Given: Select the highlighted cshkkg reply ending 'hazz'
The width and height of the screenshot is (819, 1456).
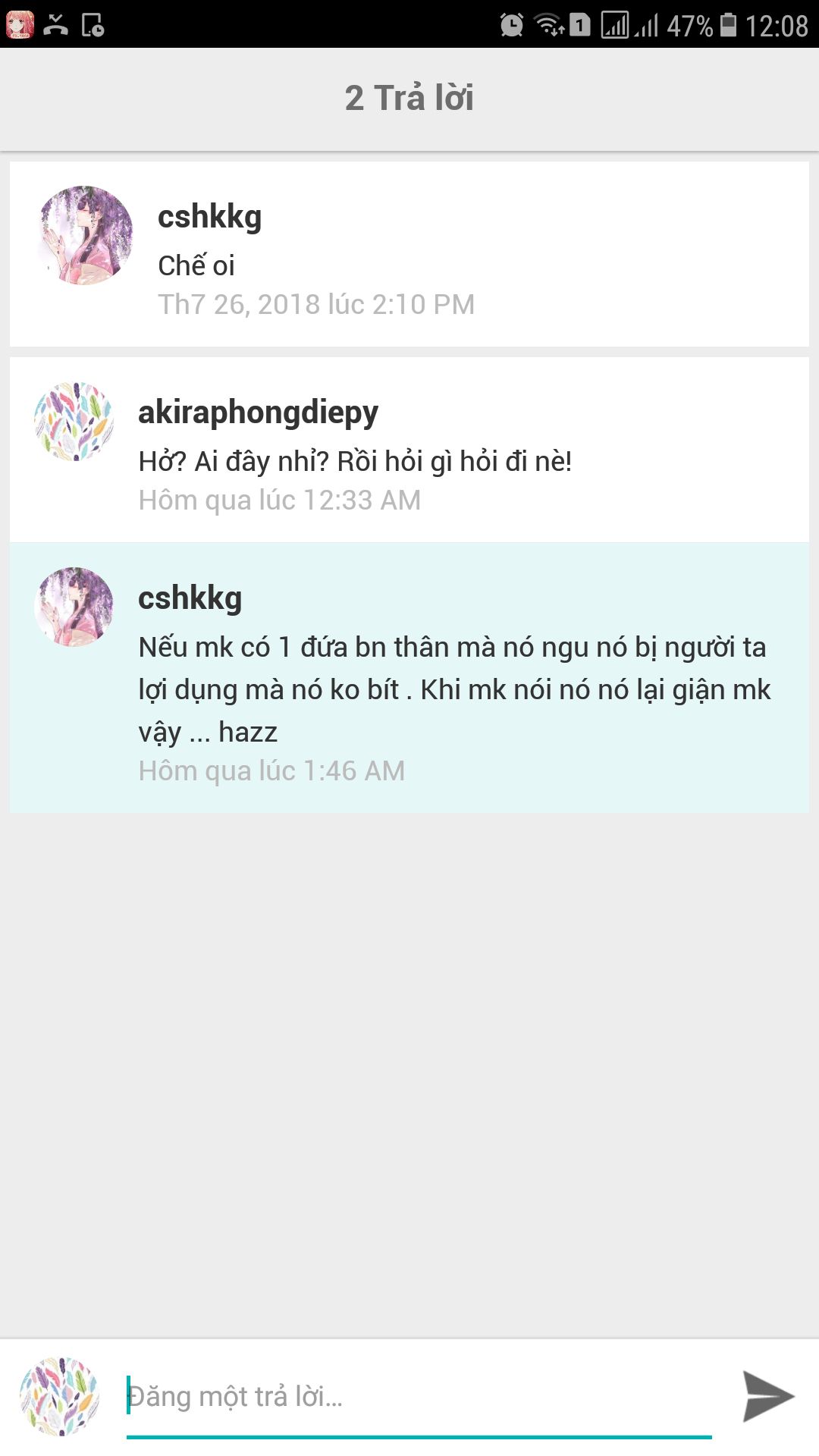Looking at the screenshot, I should point(455,689).
